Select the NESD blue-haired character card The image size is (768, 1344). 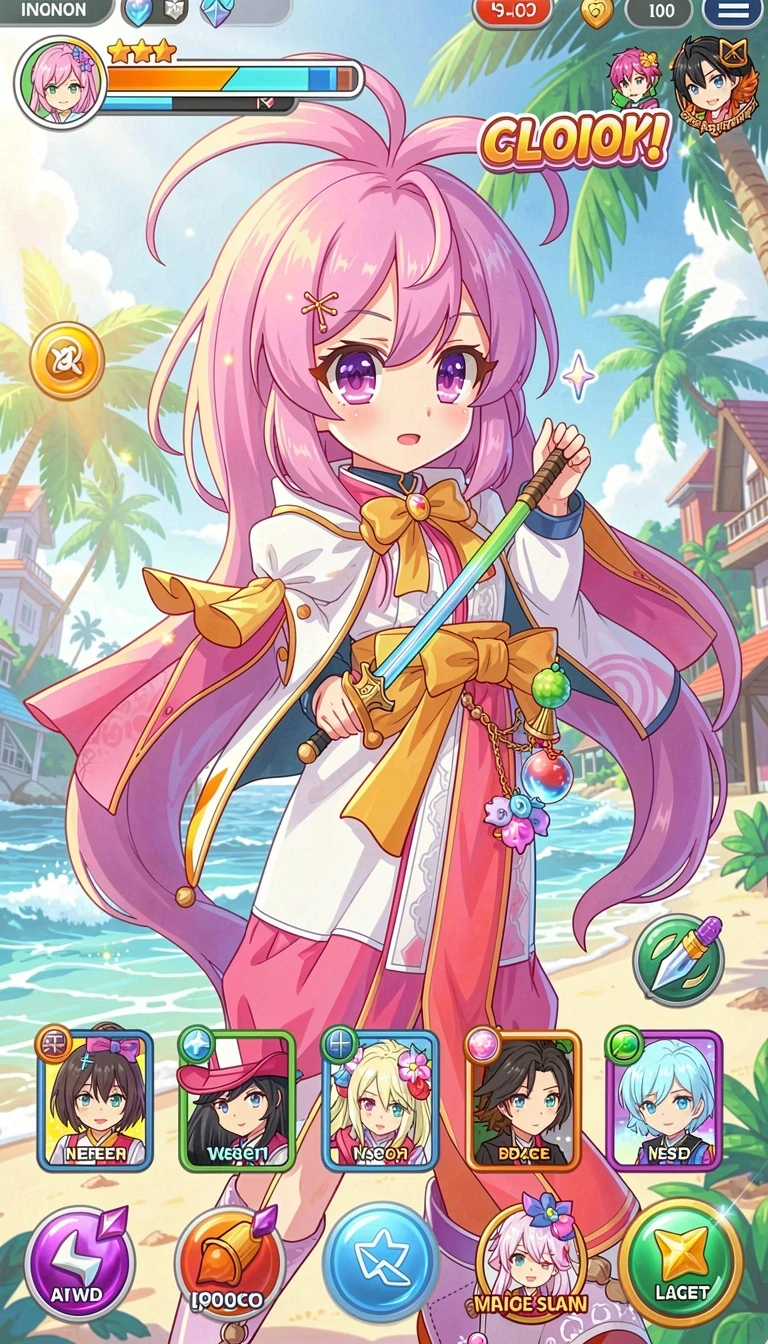pos(664,1100)
